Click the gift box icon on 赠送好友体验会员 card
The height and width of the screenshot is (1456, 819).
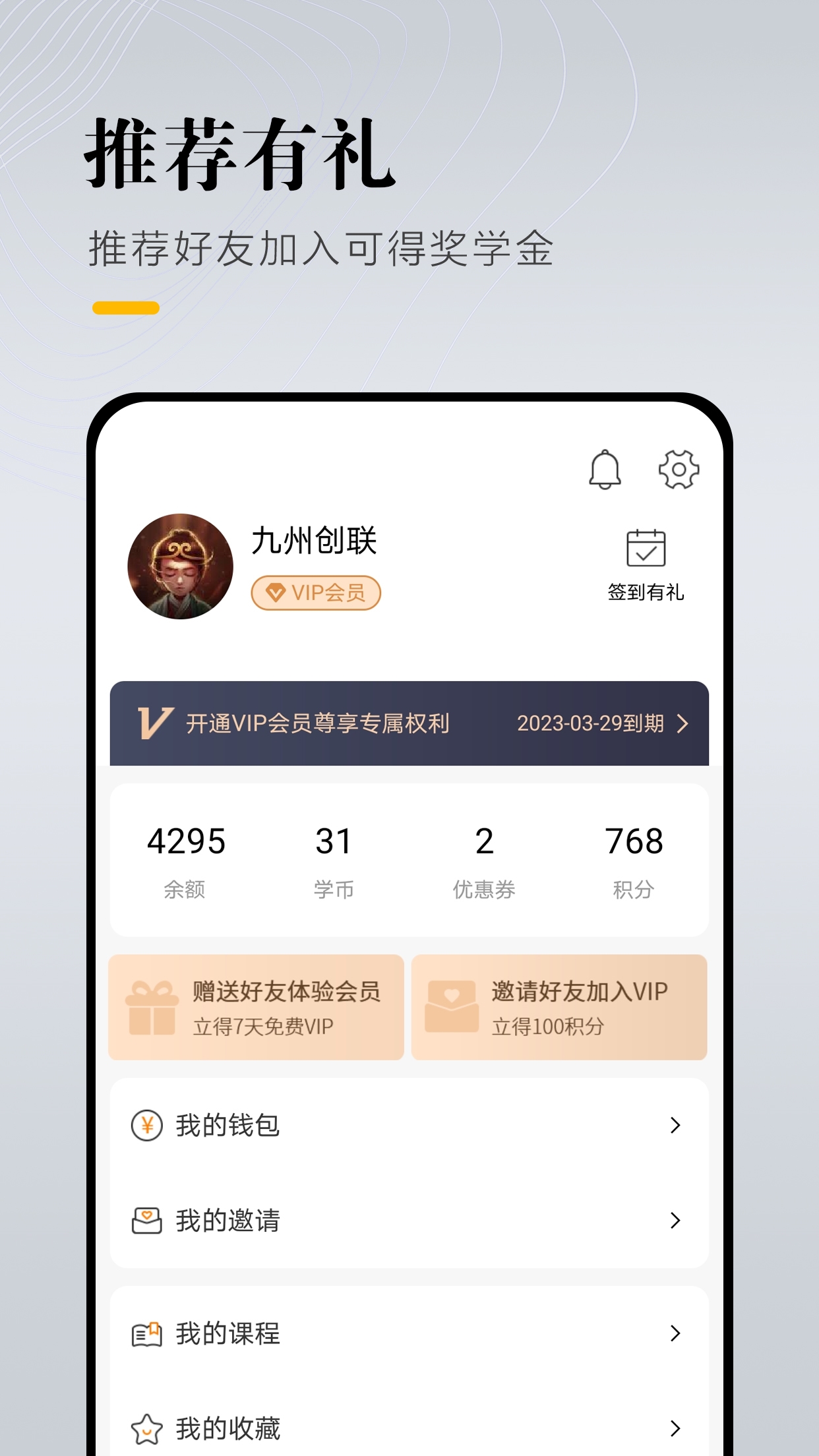click(150, 1007)
